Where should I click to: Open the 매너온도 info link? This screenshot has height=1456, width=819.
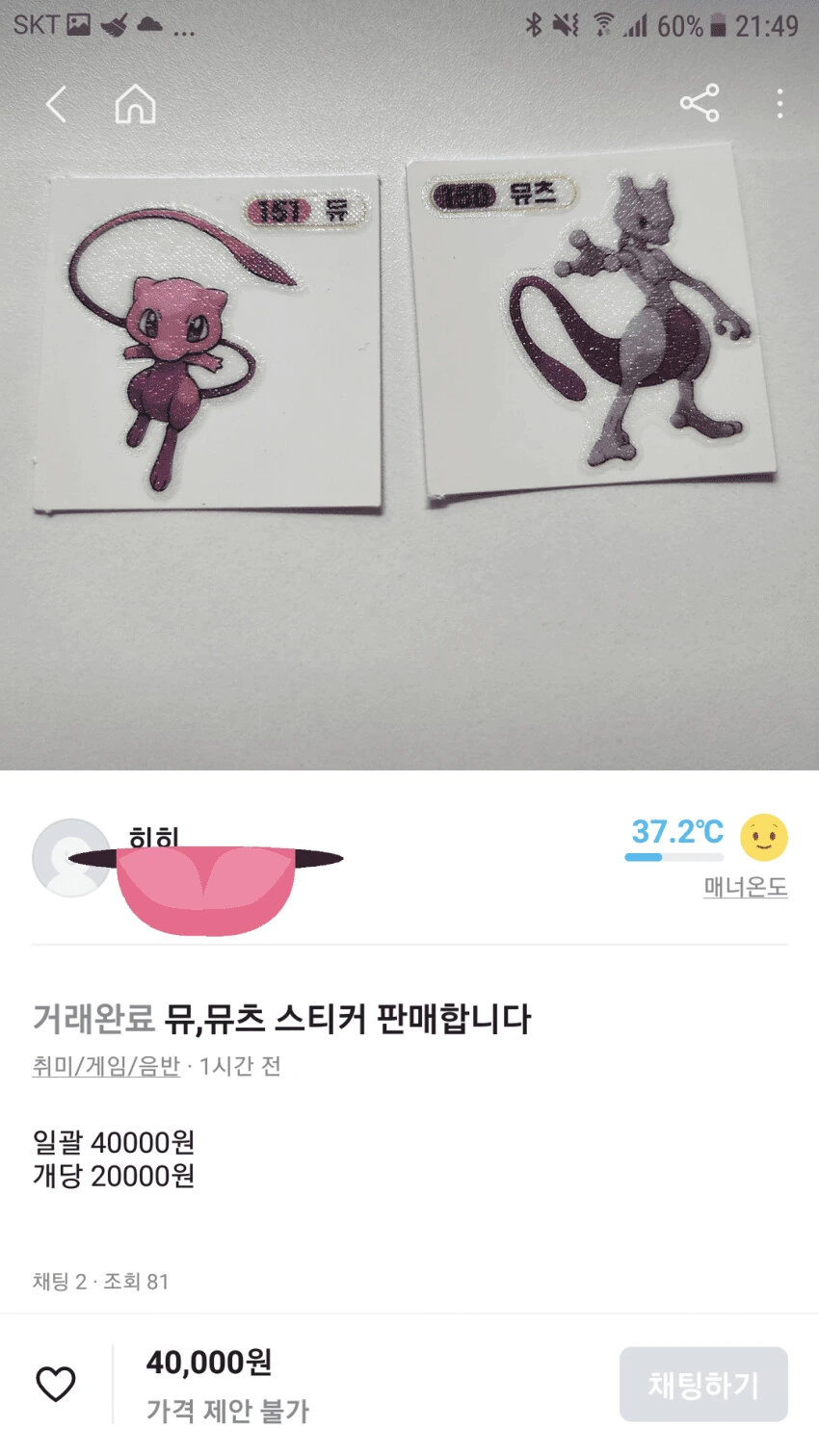[746, 887]
